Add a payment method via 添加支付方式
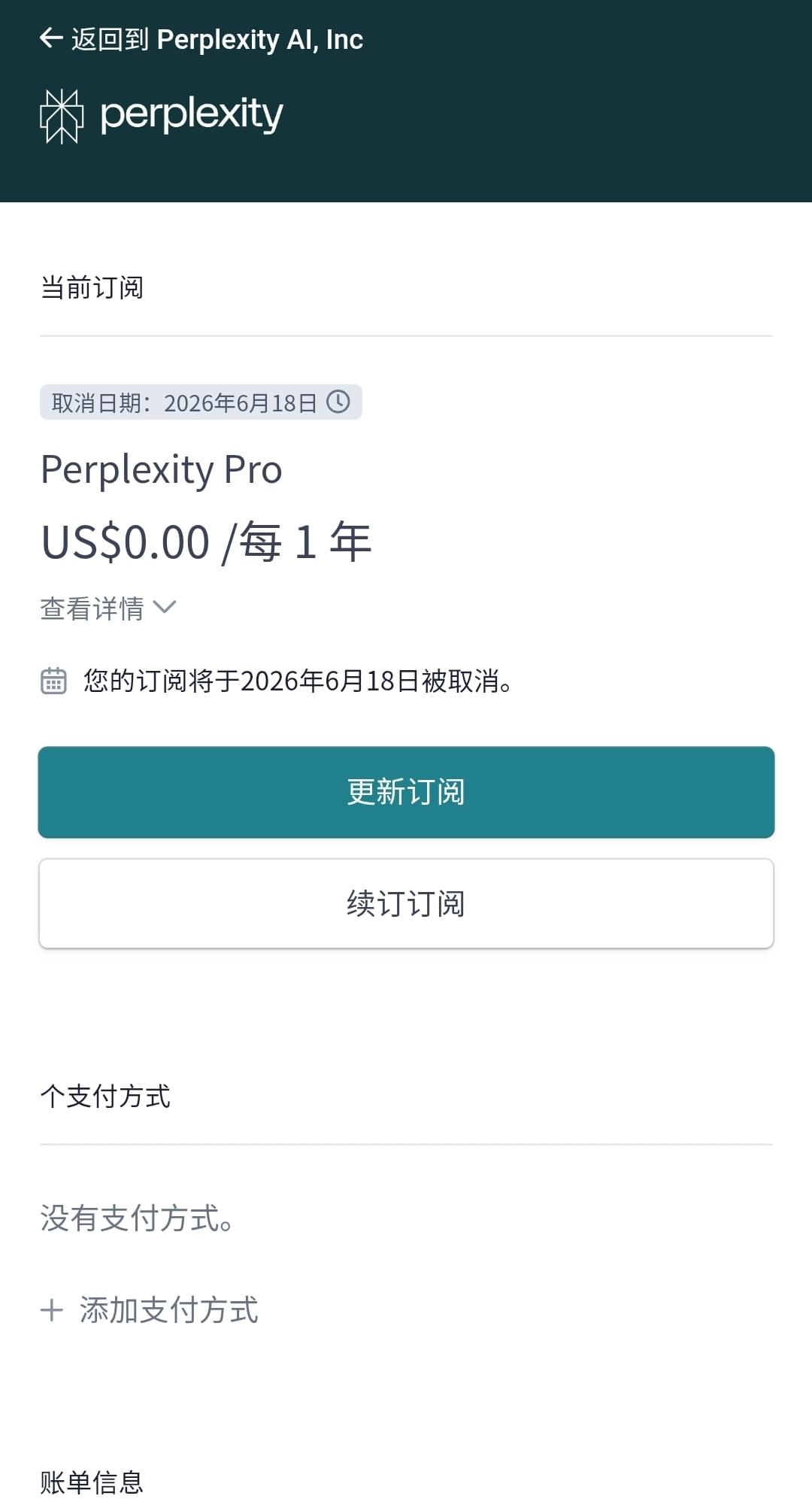Viewport: 812px width, 1511px height. coord(149,1309)
